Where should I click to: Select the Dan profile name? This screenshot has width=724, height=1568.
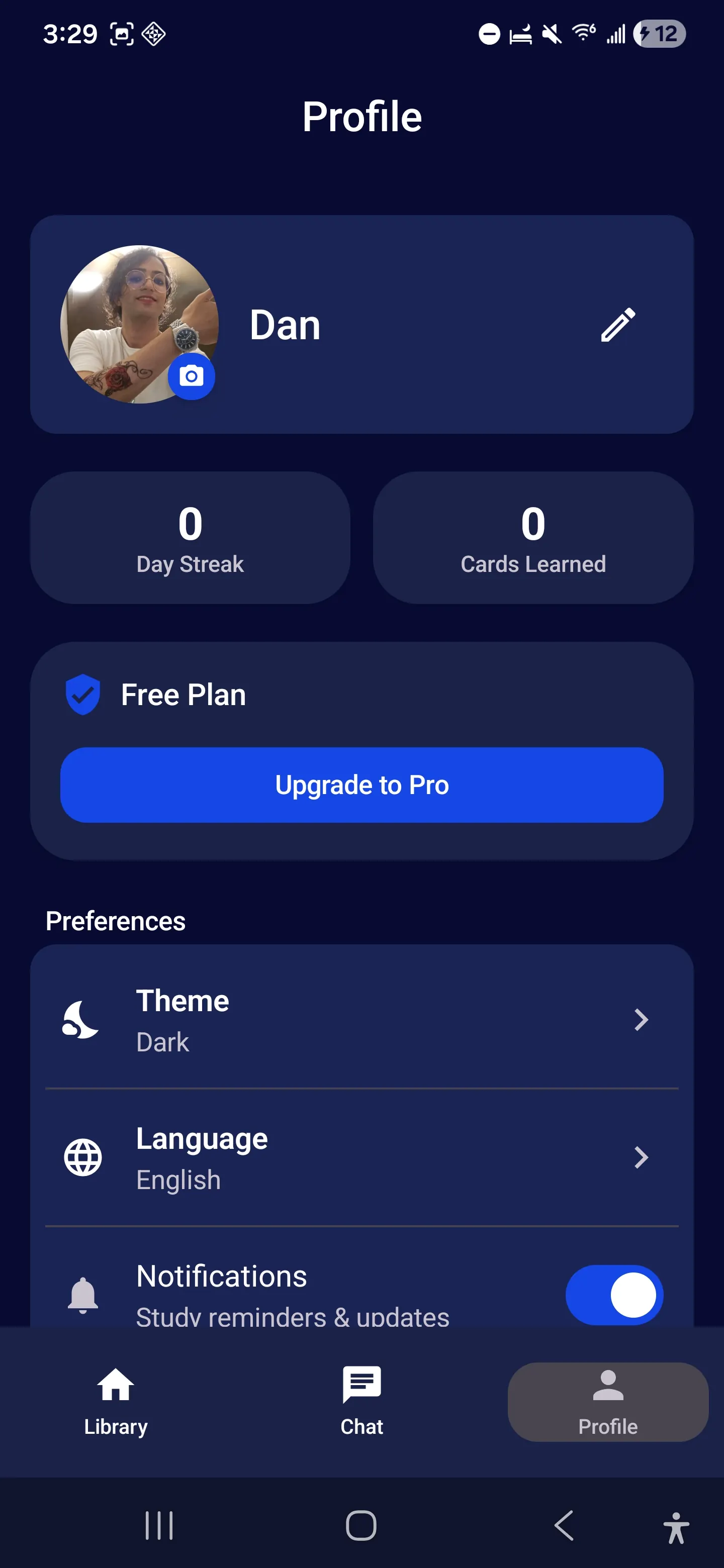(x=286, y=325)
